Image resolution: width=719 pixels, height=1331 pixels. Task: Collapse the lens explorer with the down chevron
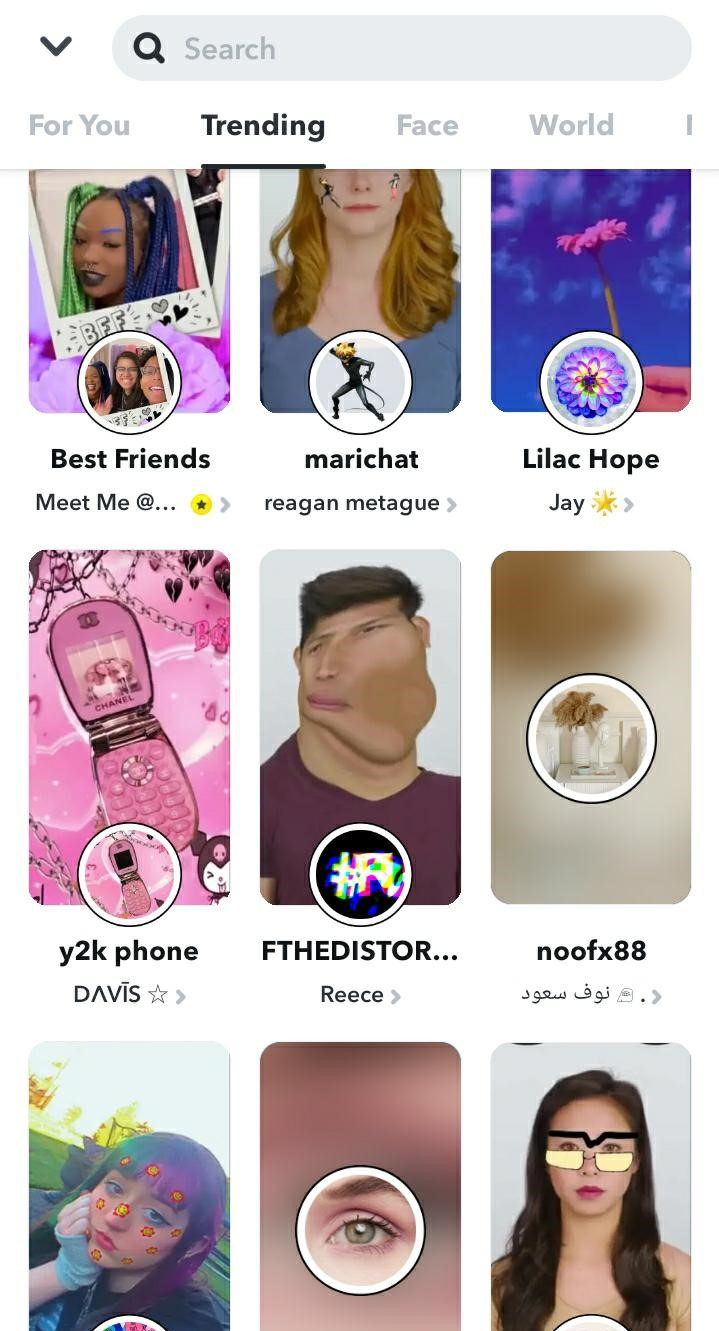coord(56,47)
